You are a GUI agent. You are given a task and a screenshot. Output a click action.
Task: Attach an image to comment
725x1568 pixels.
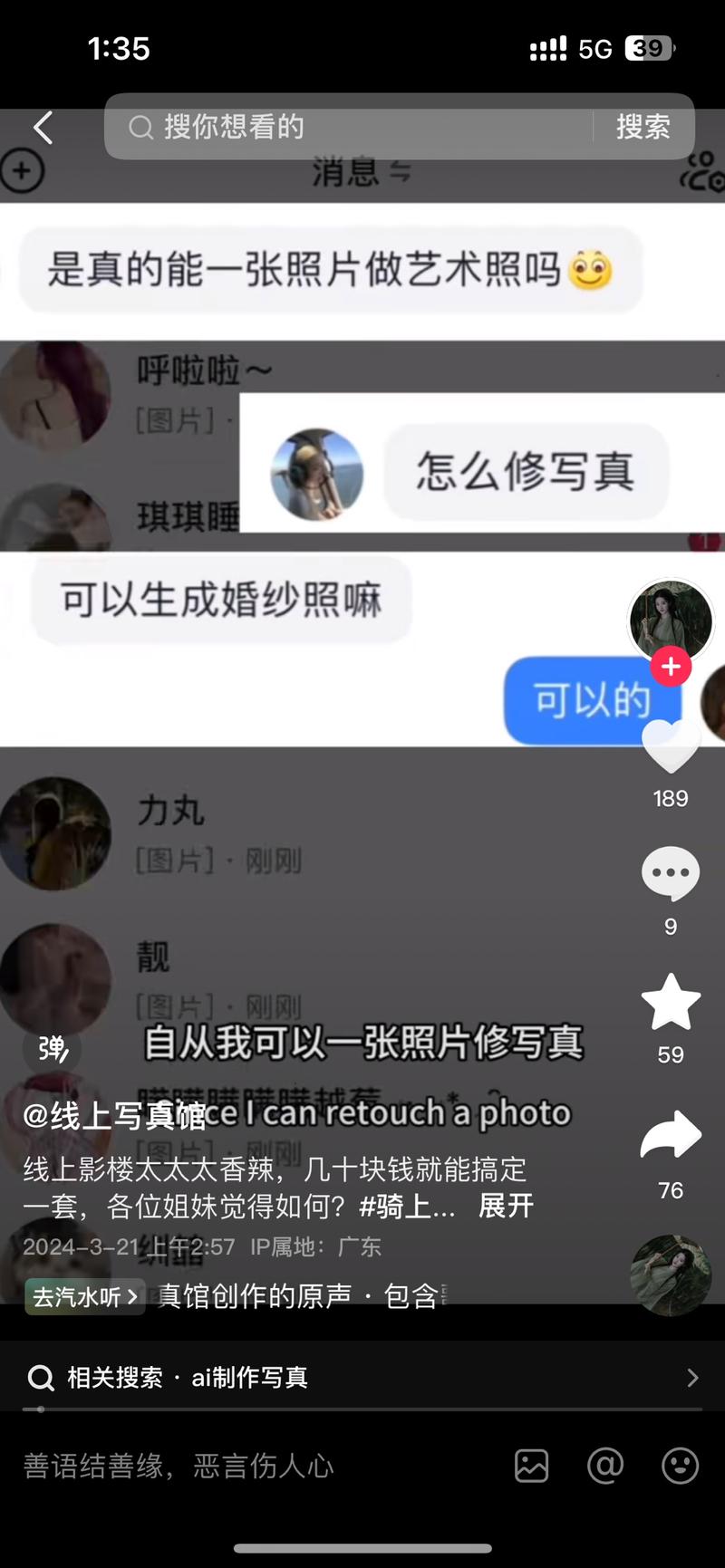(x=532, y=1465)
